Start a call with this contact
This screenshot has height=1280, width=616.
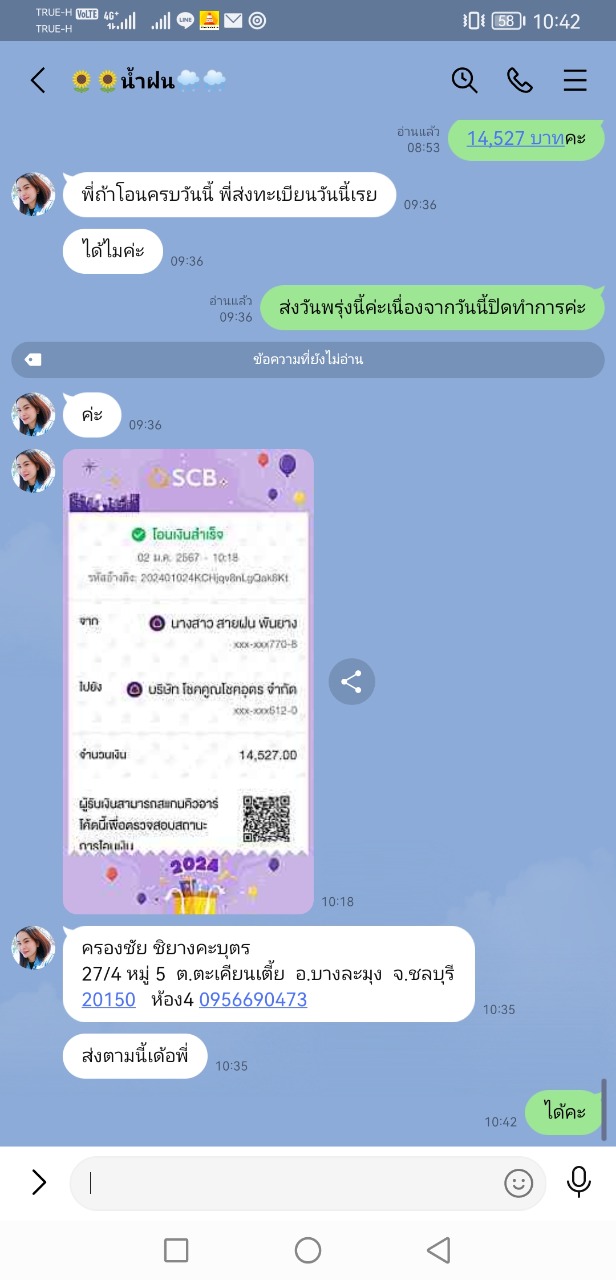click(520, 81)
